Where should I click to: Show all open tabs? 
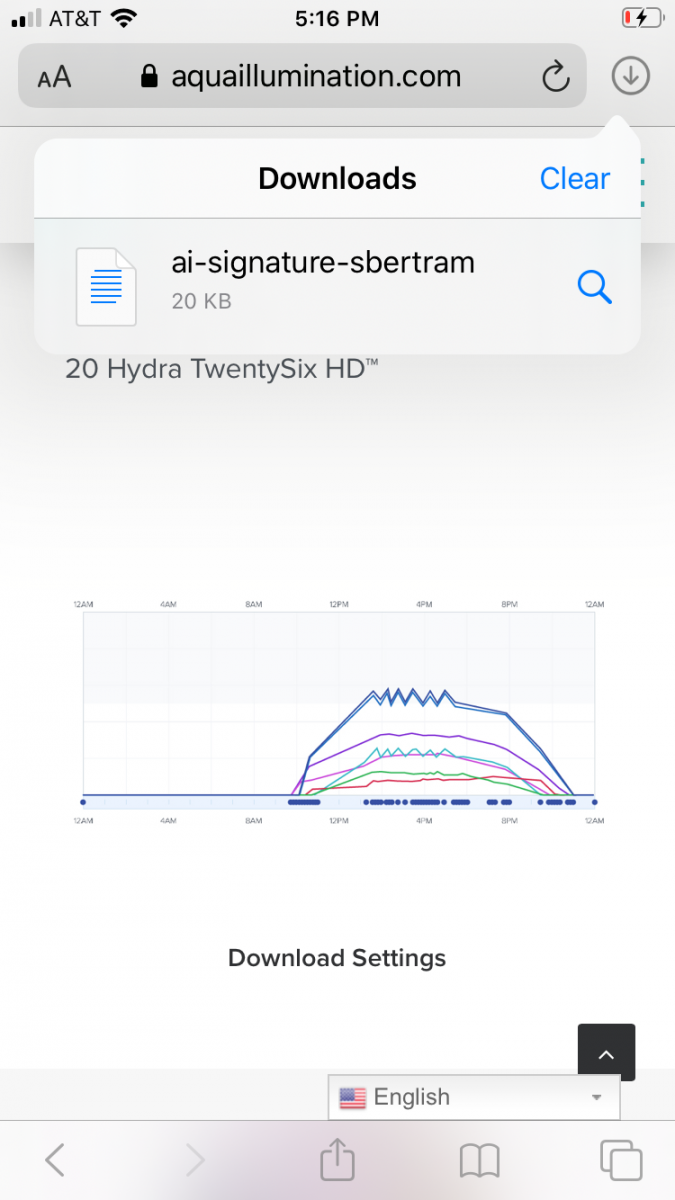pos(620,1160)
